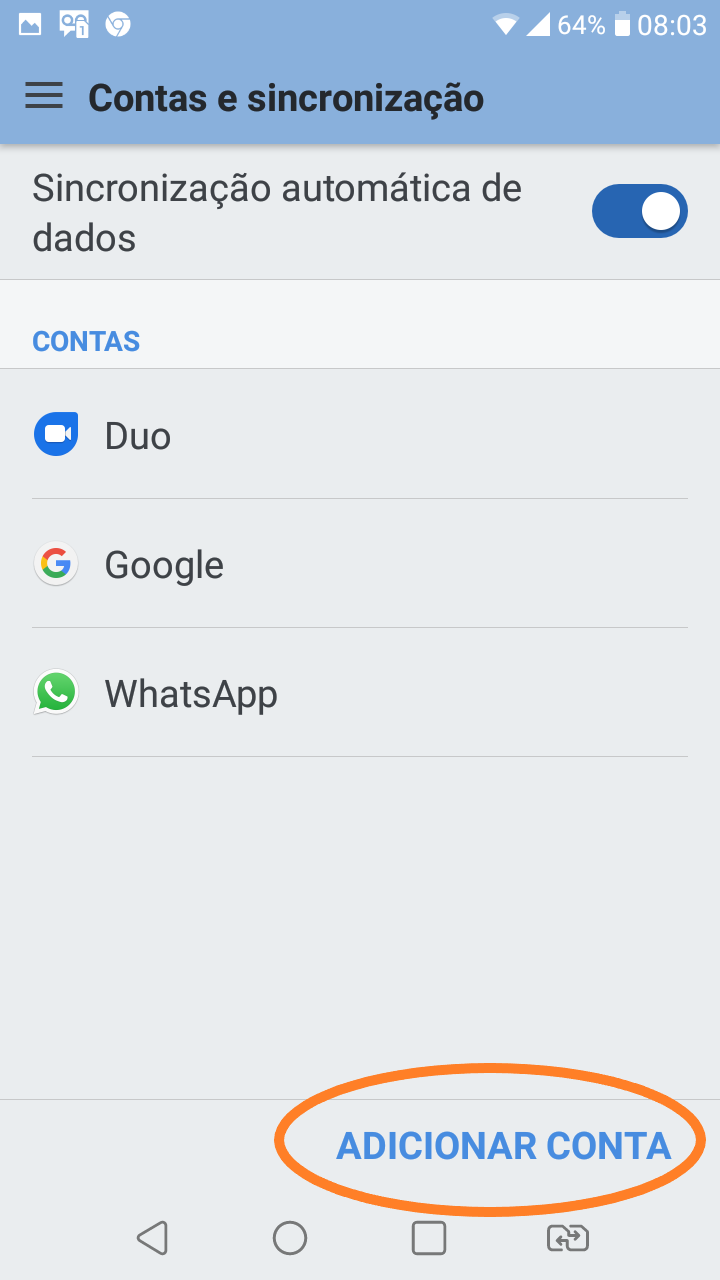Go back with the navigation bar arrow
This screenshot has width=720, height=1280.
tap(151, 1238)
